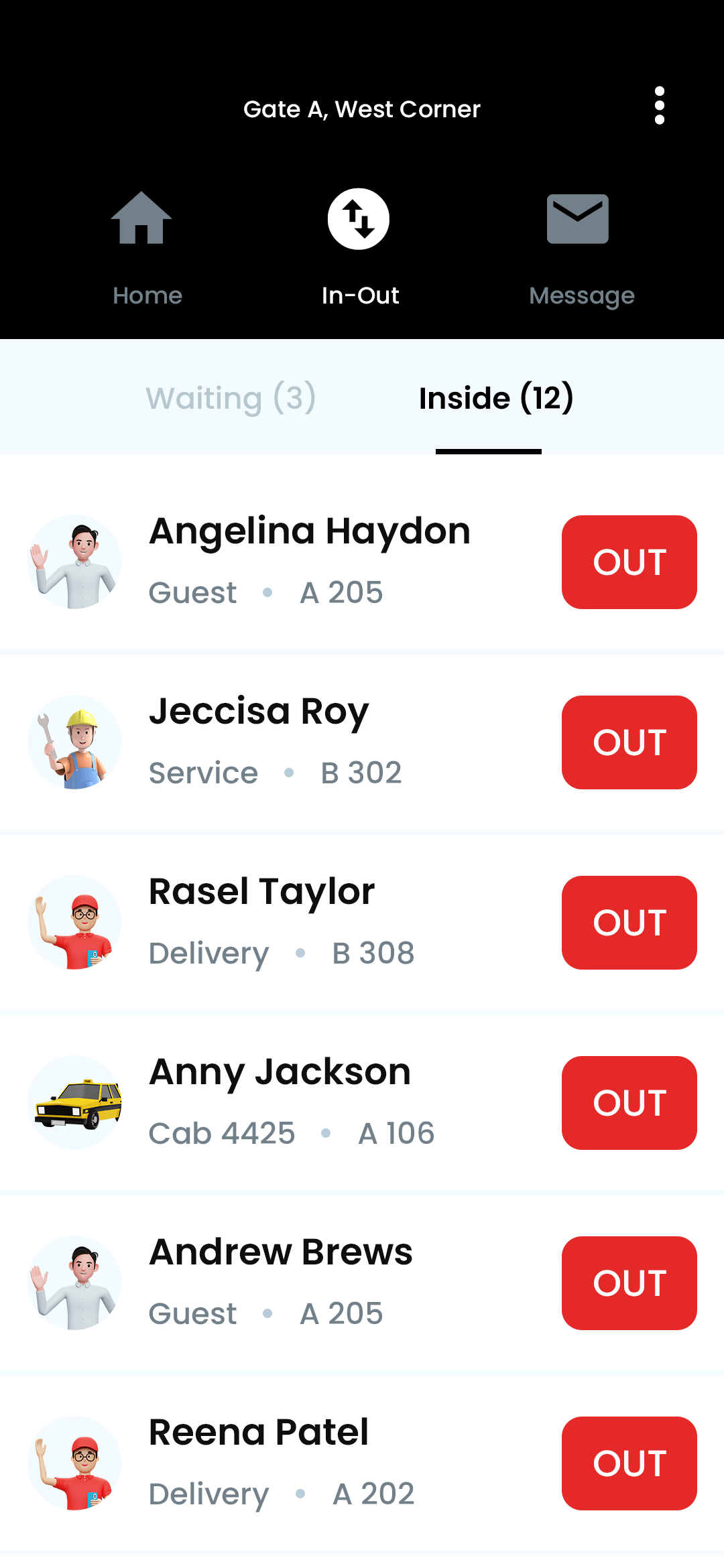Tap OUT for Rasel Taylor

pyautogui.click(x=628, y=923)
